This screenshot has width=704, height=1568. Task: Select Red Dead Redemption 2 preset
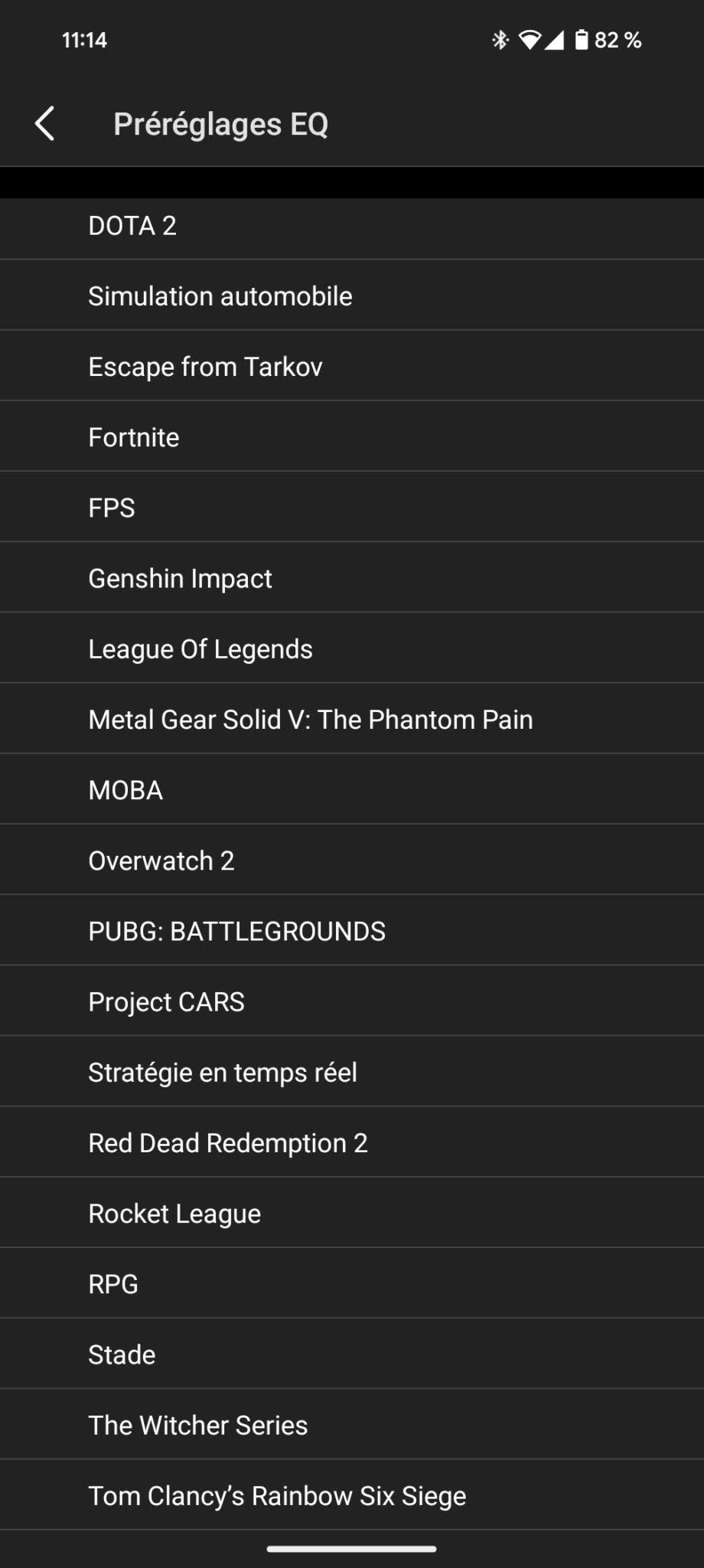point(352,1142)
